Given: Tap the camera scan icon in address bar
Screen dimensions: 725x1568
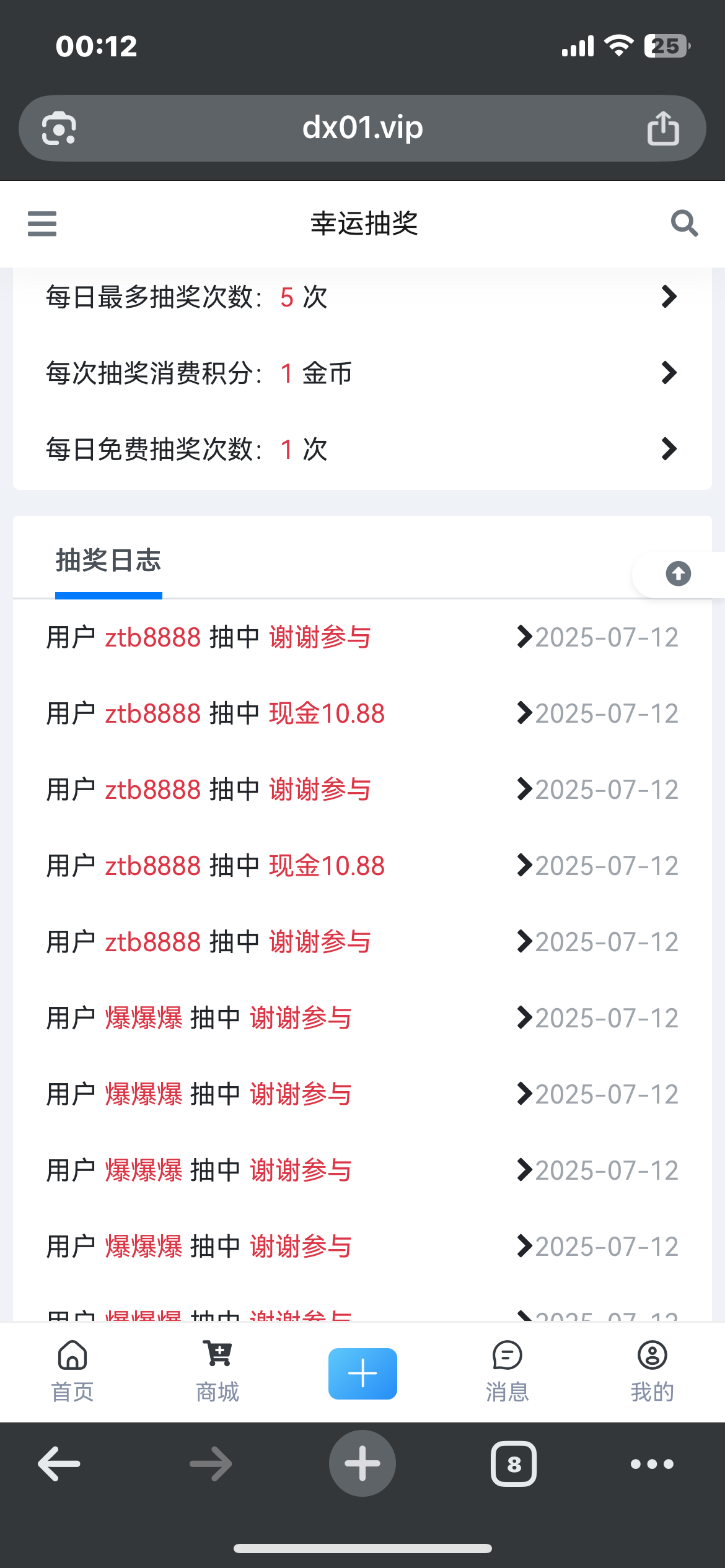Looking at the screenshot, I should 59,128.
